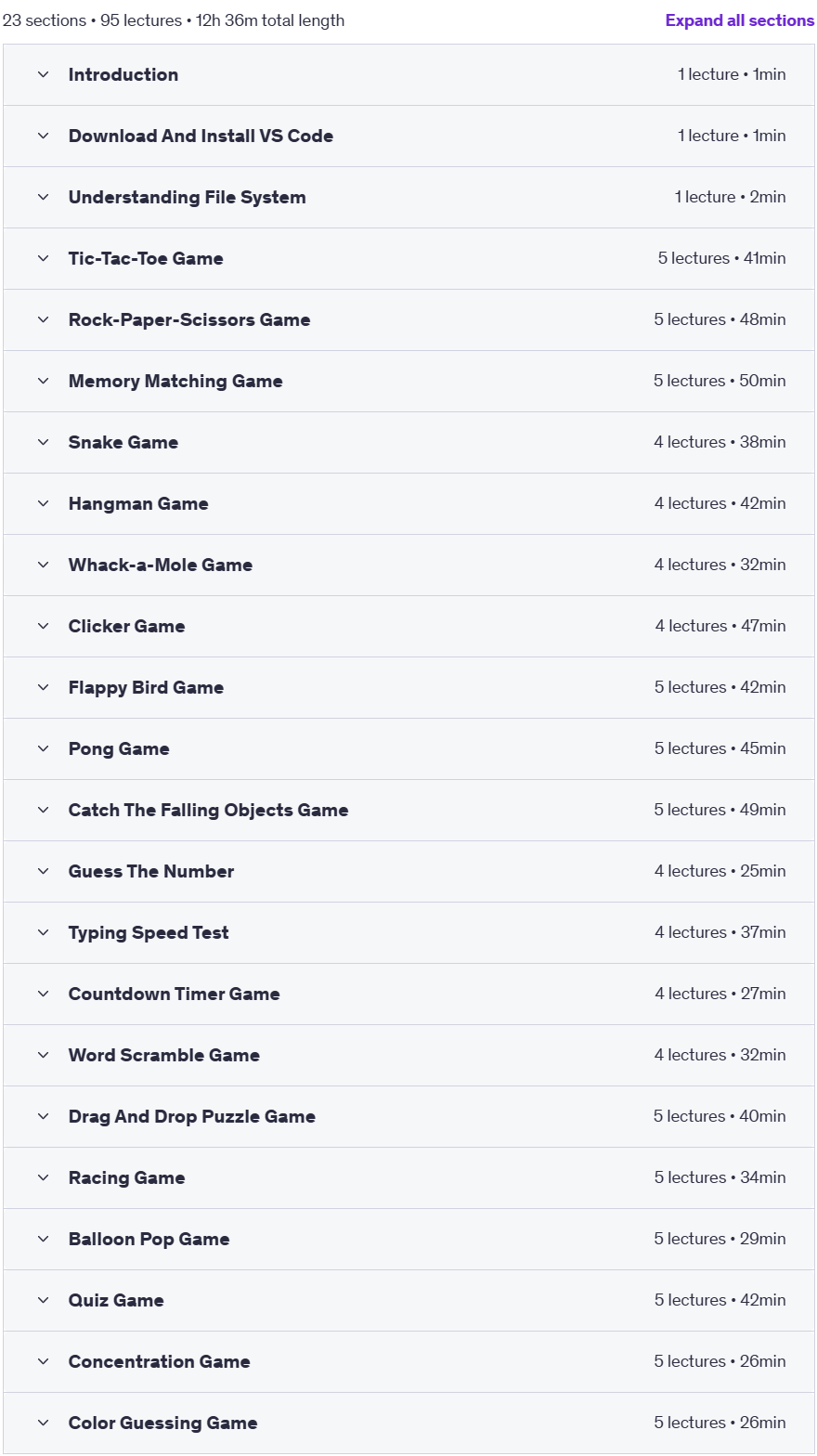Expand the Typing Speed Test section
Screen dimensions: 817x1456
point(408,933)
